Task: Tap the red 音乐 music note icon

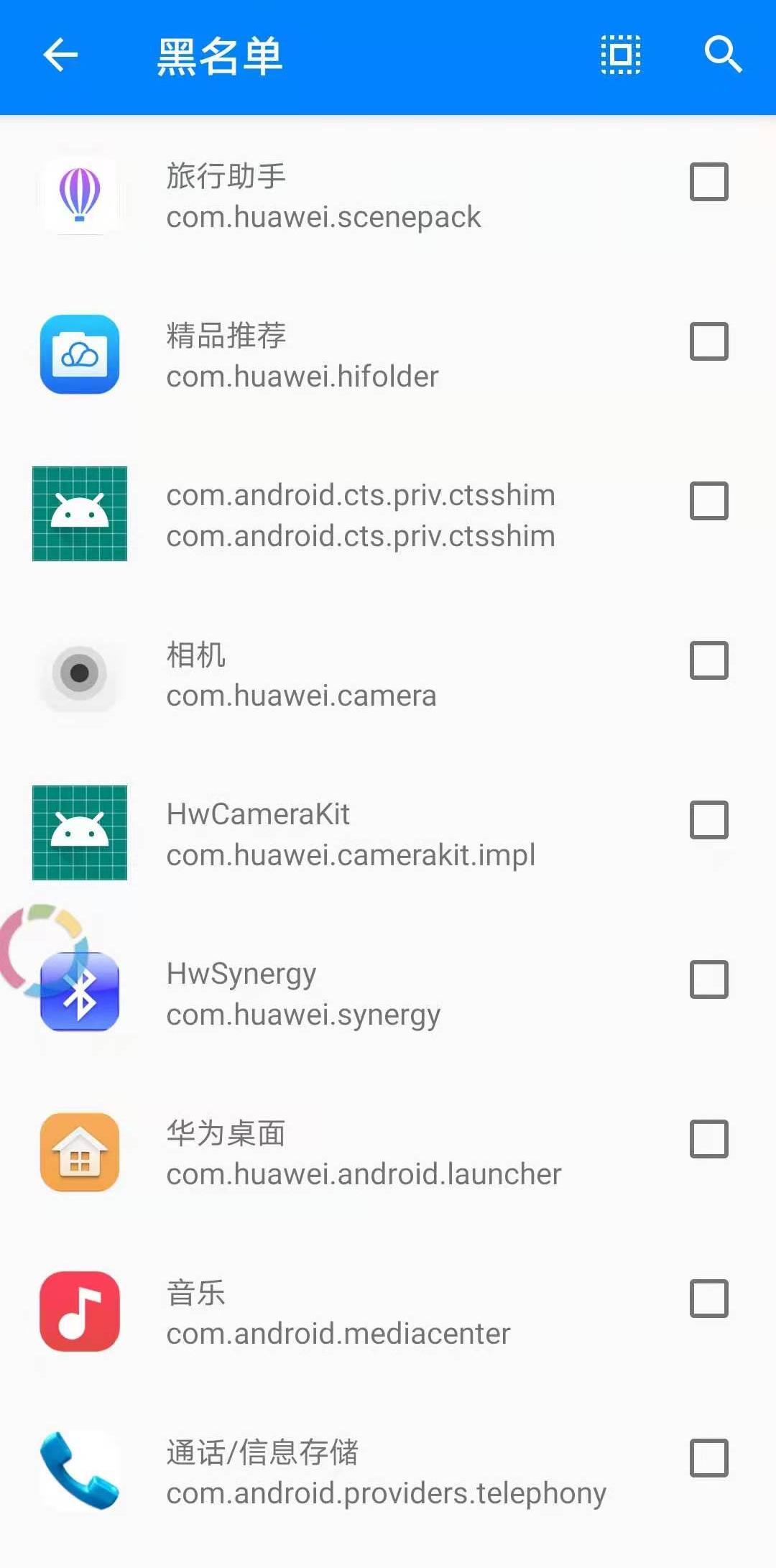Action: click(x=79, y=1311)
